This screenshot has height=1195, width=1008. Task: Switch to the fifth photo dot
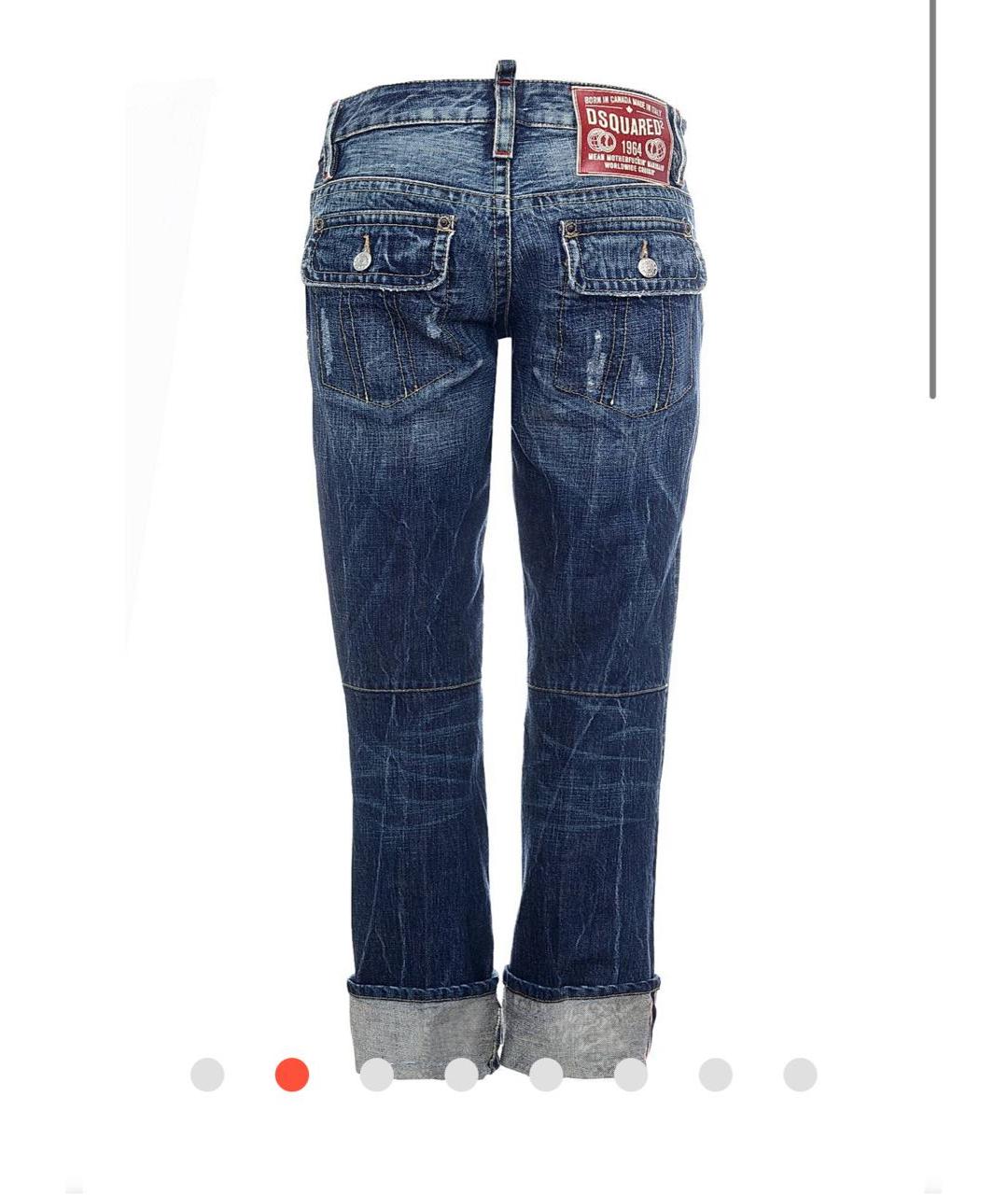coord(546,1075)
